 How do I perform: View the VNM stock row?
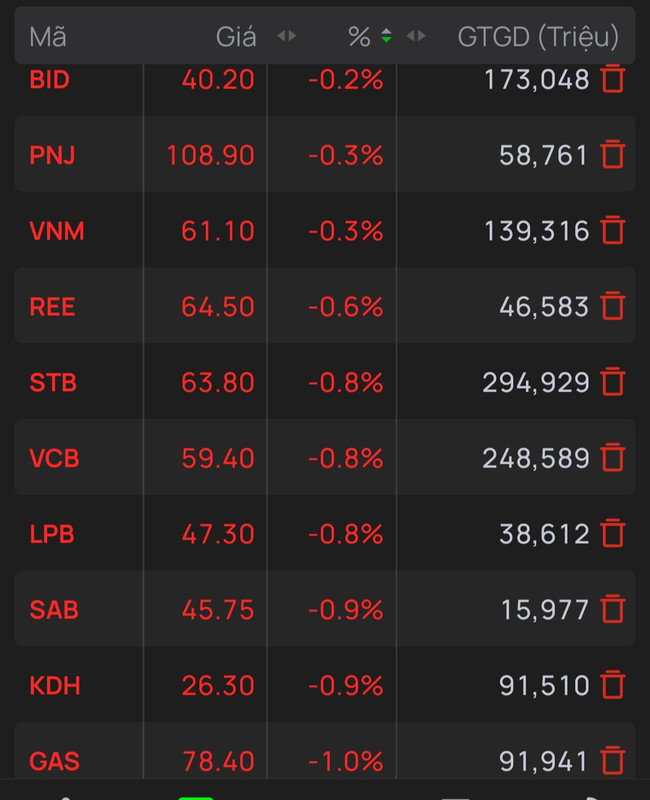point(57,231)
